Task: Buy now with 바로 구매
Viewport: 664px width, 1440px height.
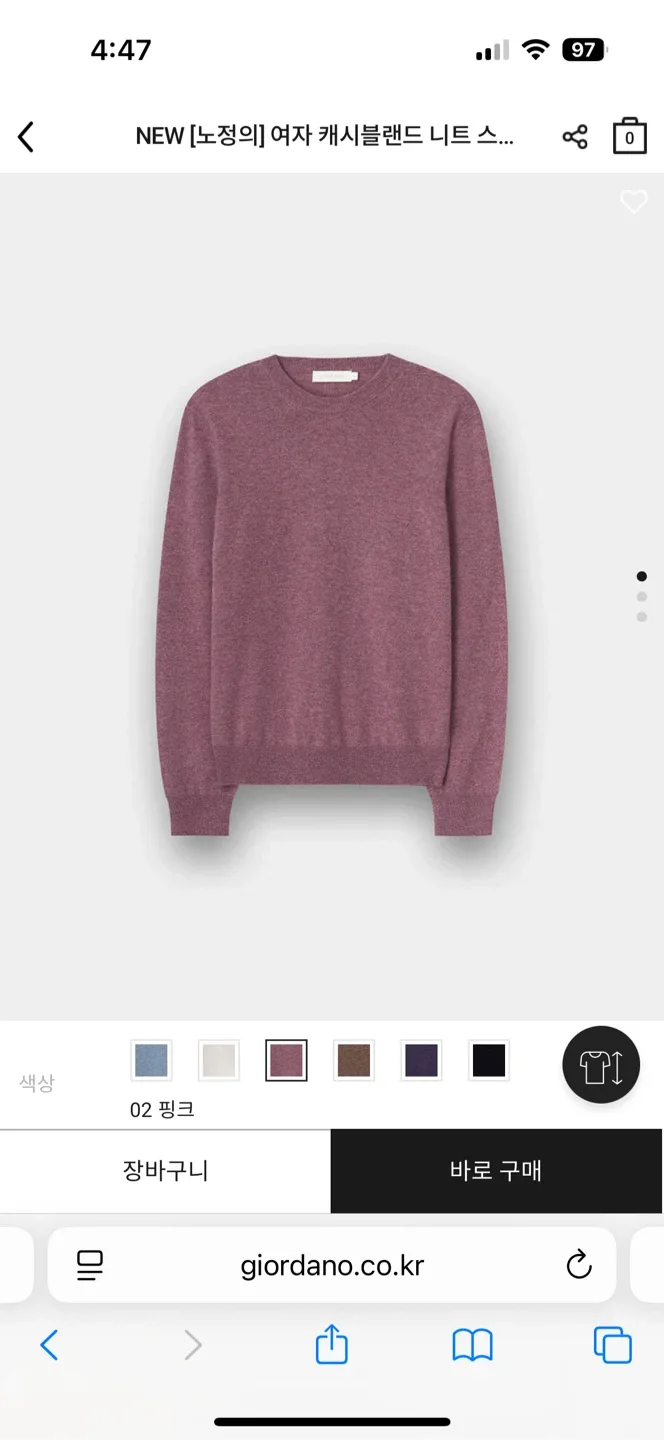Action: (496, 1171)
